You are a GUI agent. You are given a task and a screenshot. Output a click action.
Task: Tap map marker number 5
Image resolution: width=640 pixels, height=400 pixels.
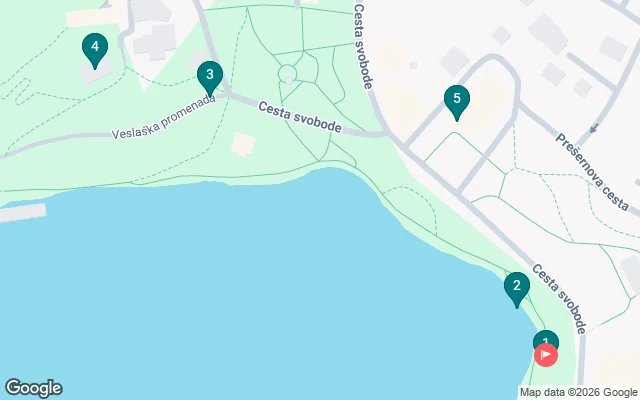tap(456, 99)
